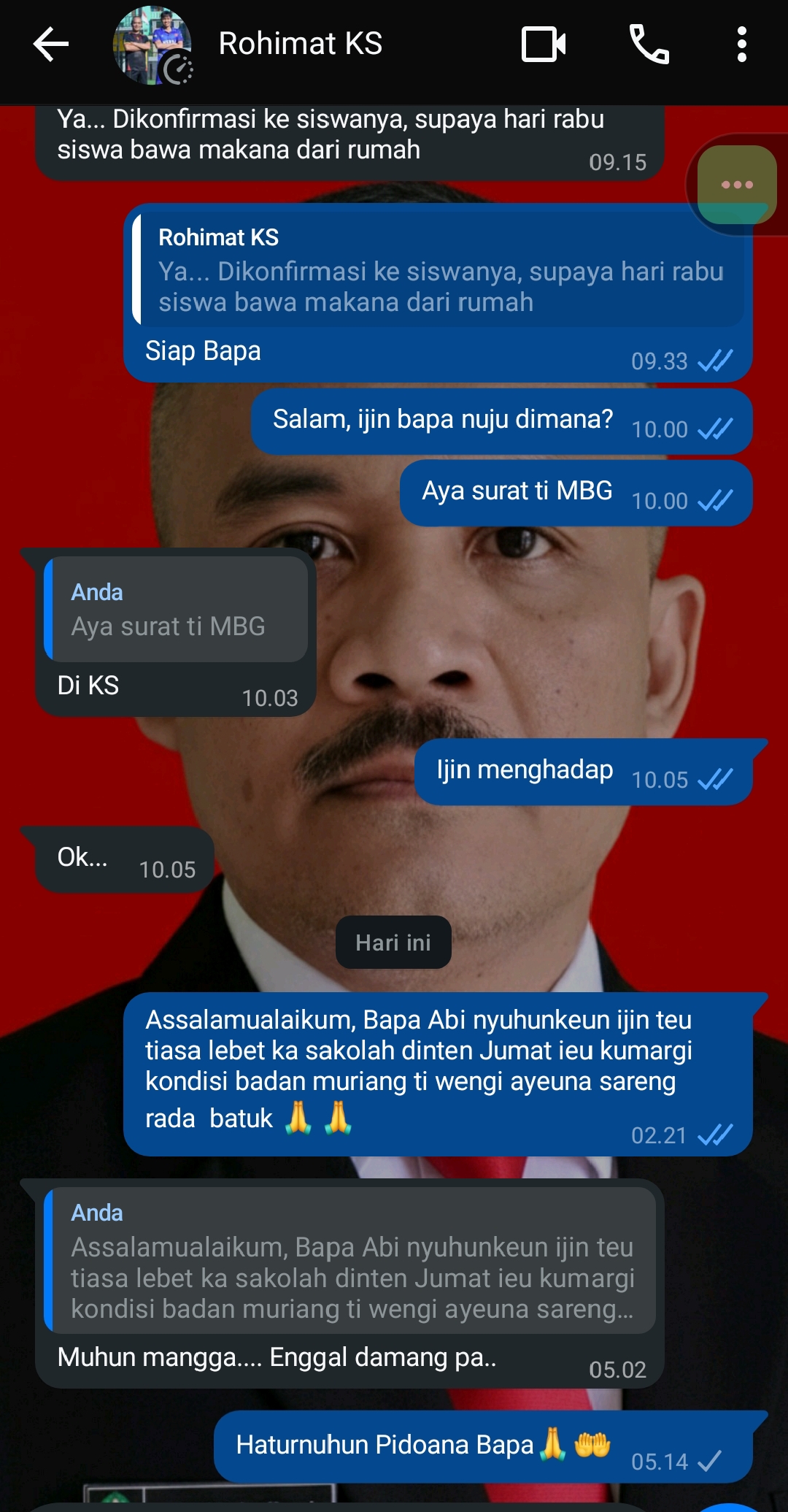Go back to the chat list
Image resolution: width=788 pixels, height=1512 pixels.
50,45
